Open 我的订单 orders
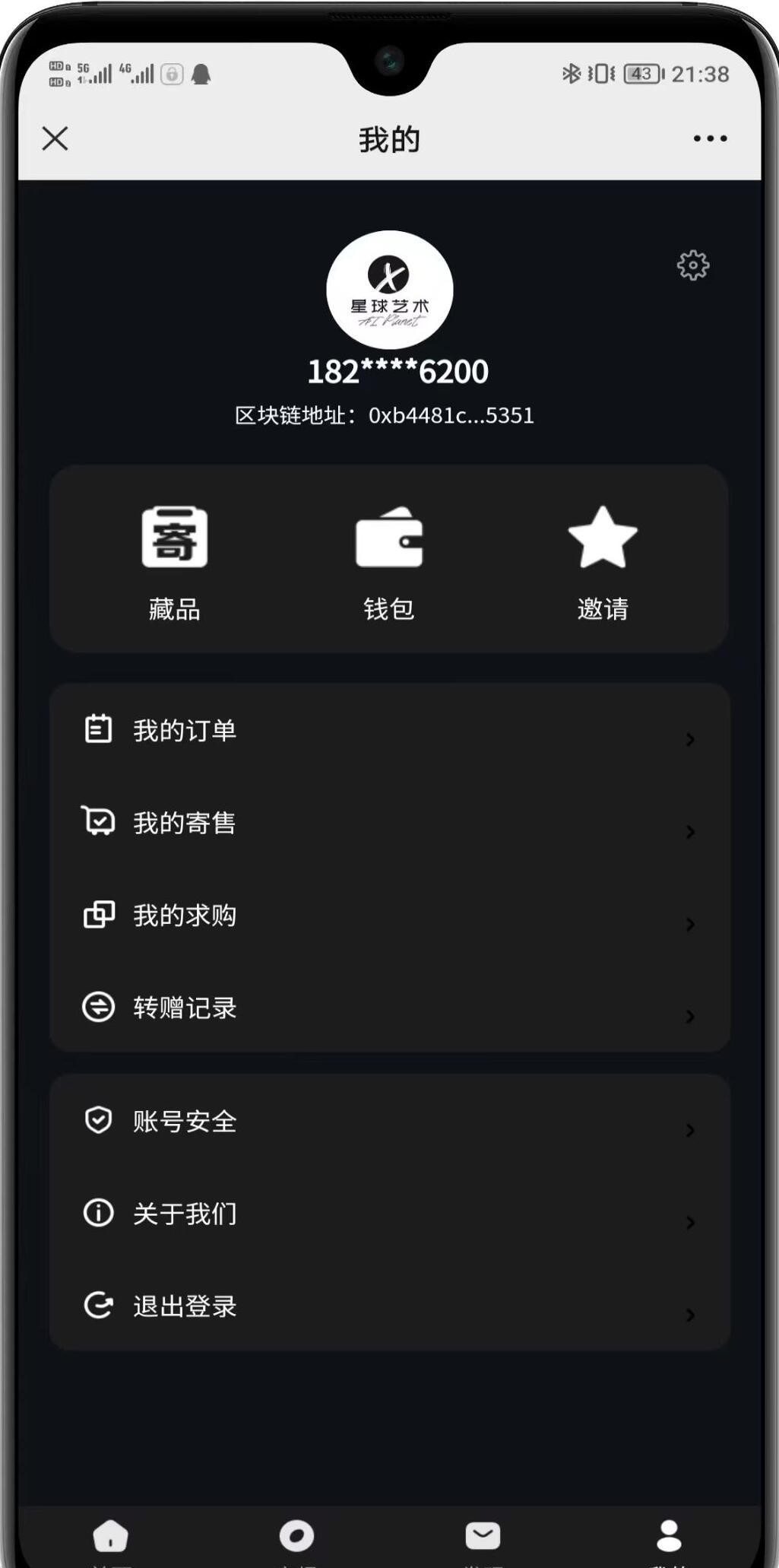The image size is (779, 1568). 389,730
